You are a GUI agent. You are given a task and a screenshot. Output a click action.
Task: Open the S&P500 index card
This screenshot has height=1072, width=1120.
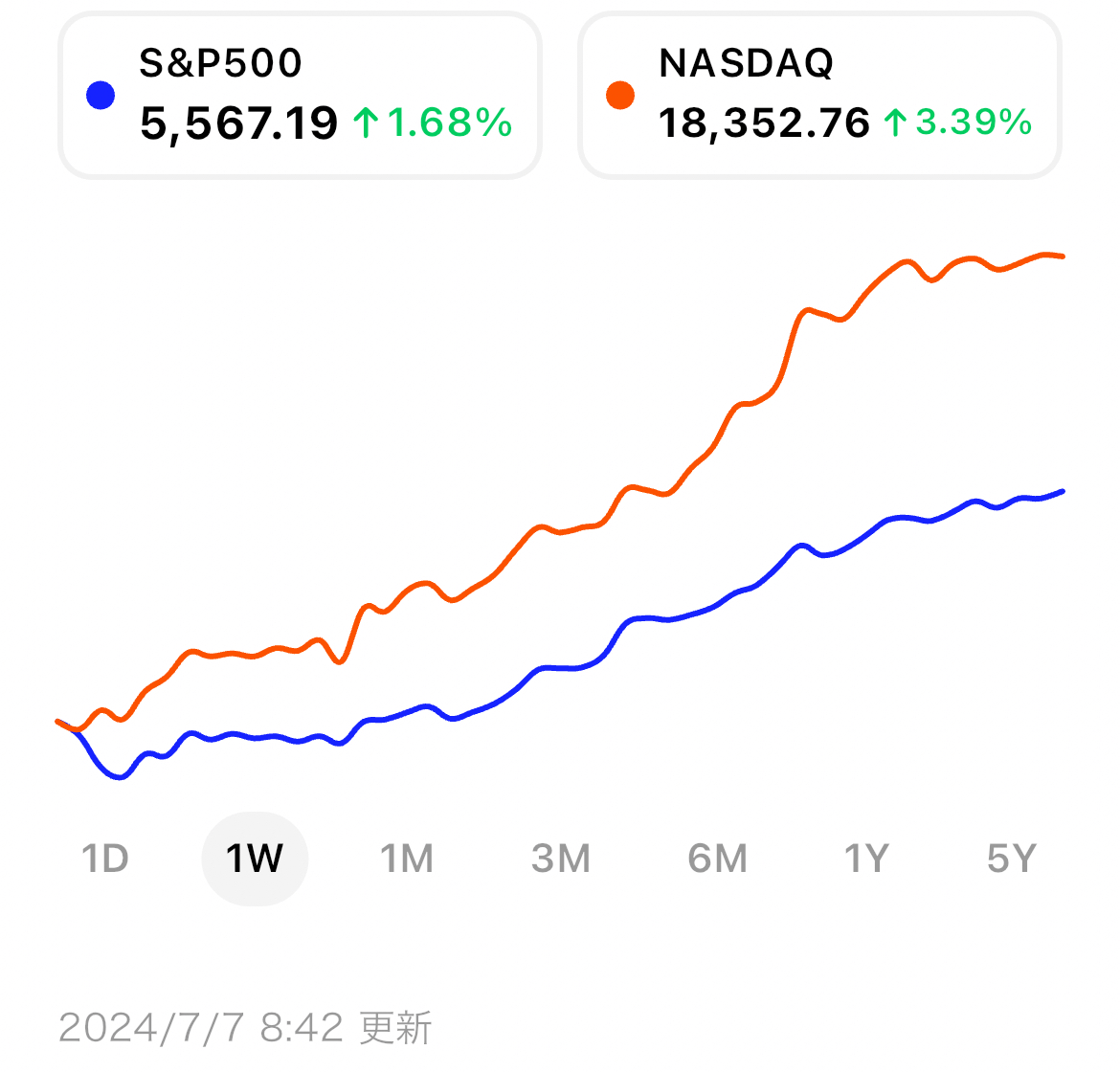point(300,96)
